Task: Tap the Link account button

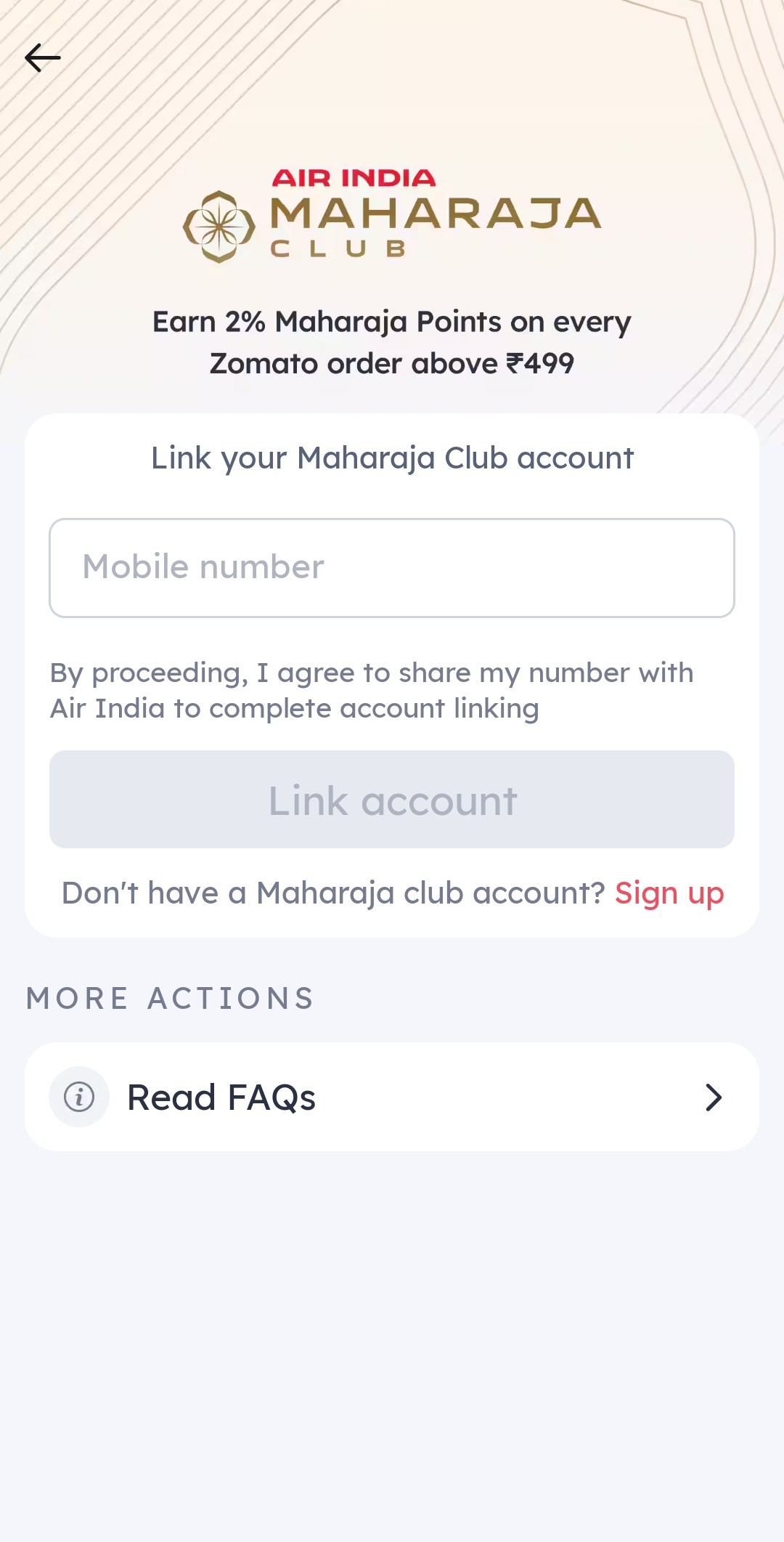Action: (x=392, y=799)
